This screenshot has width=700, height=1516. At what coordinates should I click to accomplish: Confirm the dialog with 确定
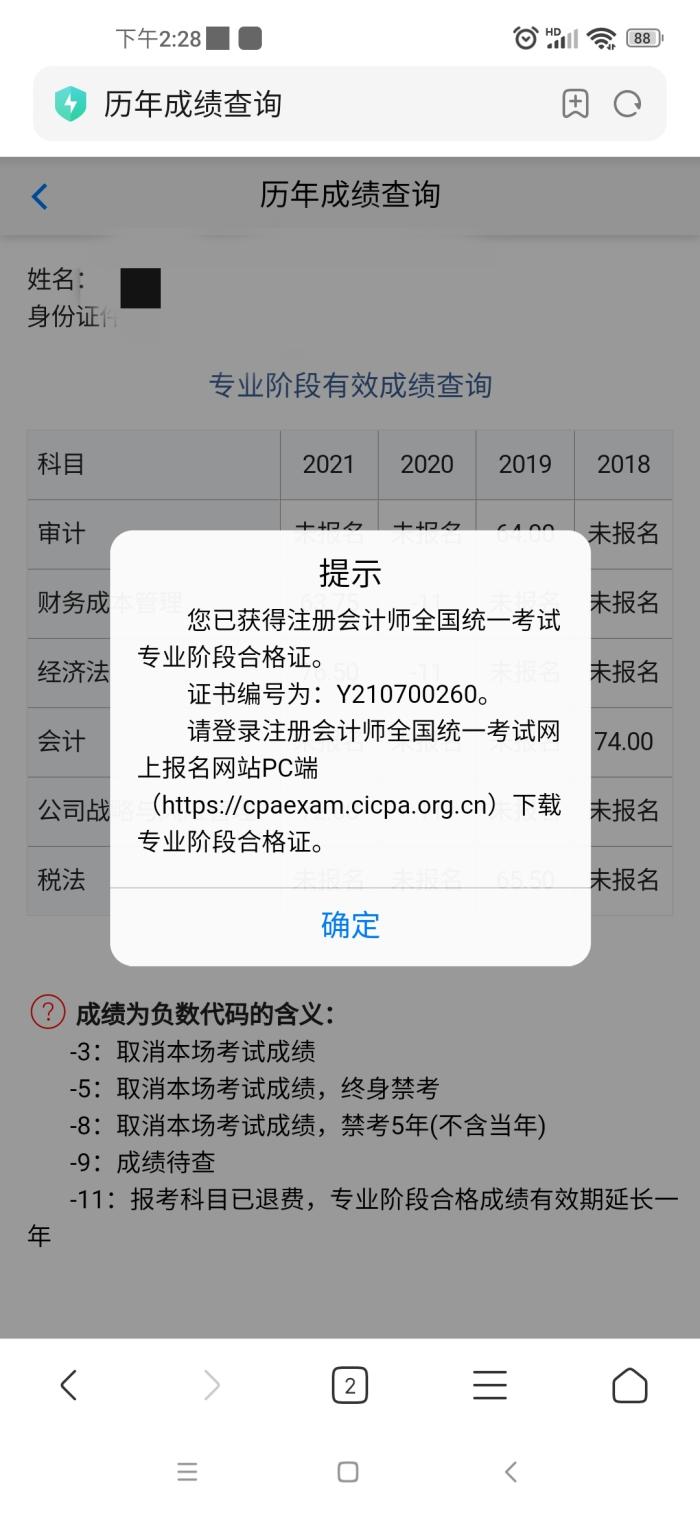point(350,925)
